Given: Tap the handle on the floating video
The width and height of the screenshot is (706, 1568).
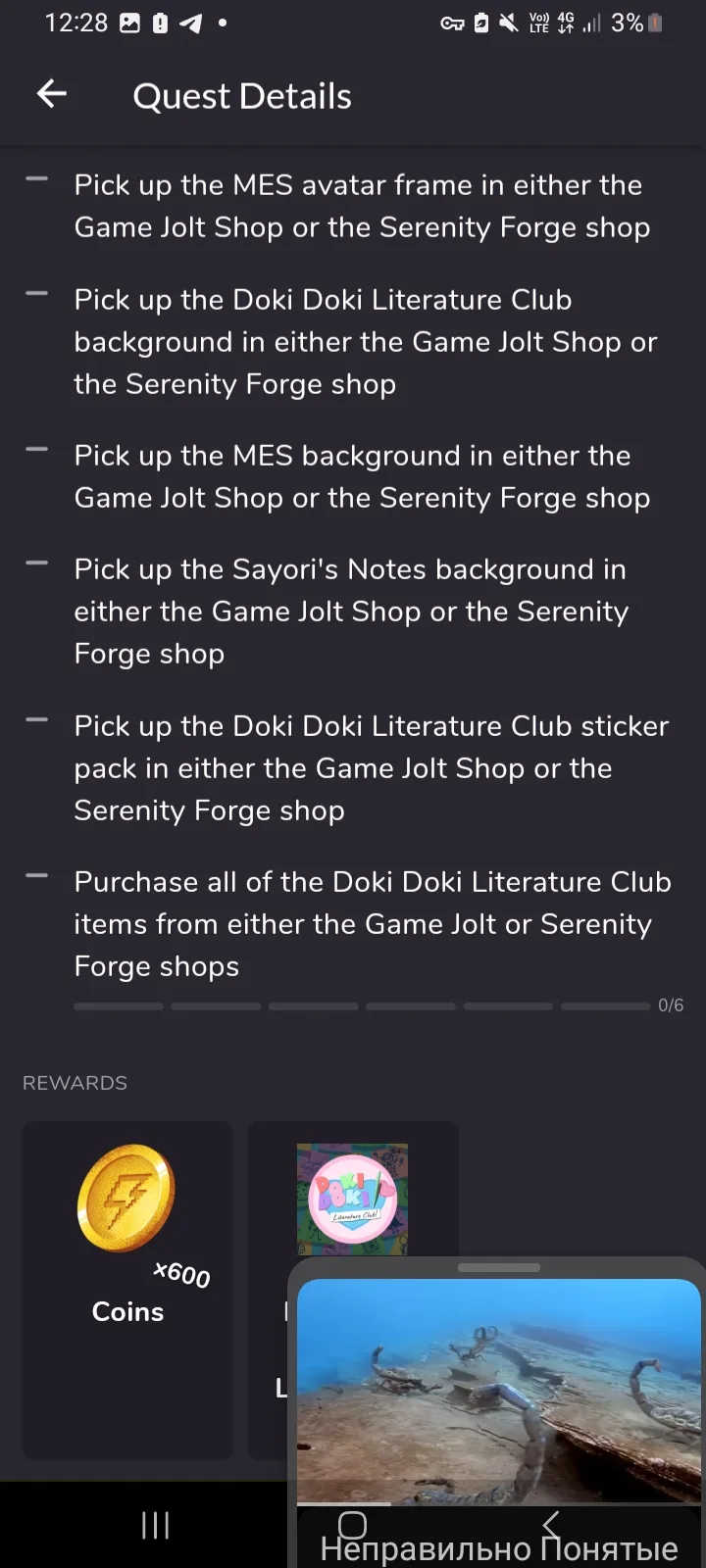Looking at the screenshot, I should (x=498, y=1267).
